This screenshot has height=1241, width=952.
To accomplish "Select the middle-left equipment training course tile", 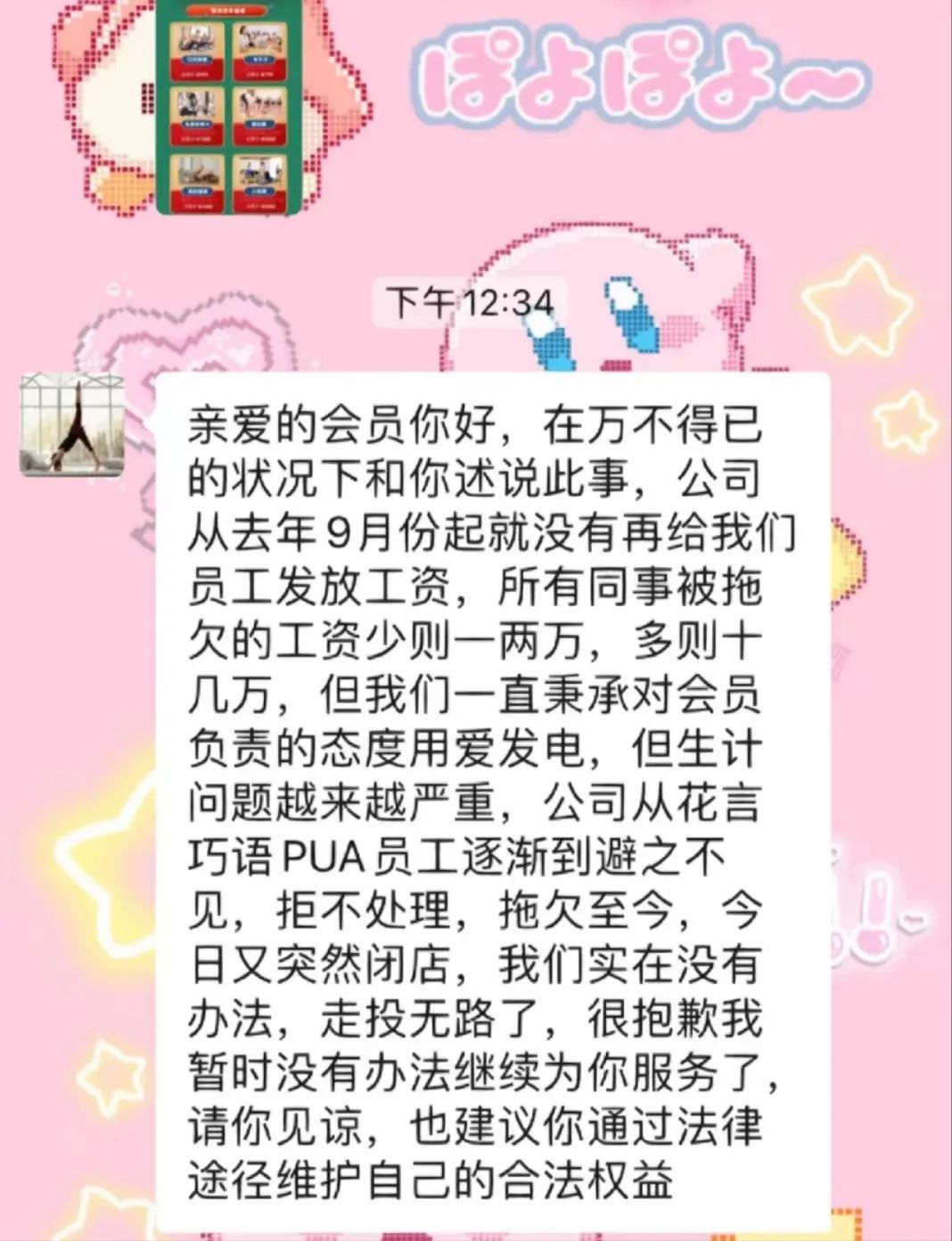I will point(197,116).
